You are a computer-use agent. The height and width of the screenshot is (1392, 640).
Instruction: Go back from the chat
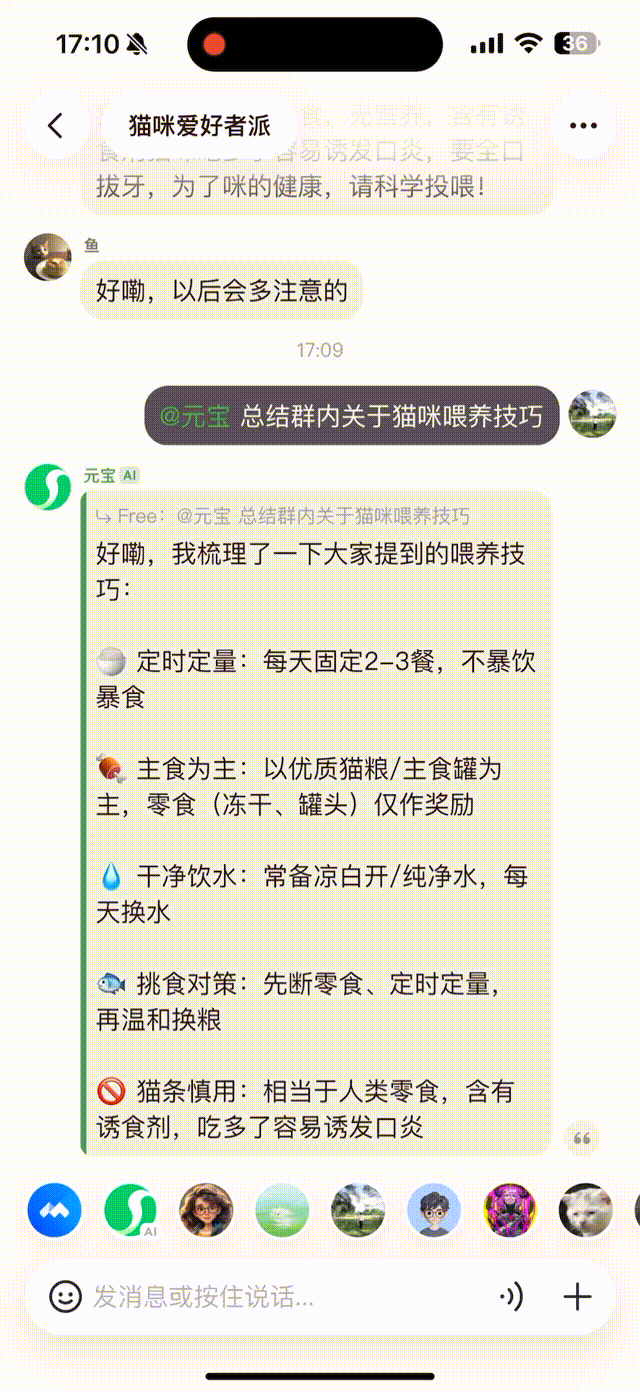pyautogui.click(x=56, y=126)
